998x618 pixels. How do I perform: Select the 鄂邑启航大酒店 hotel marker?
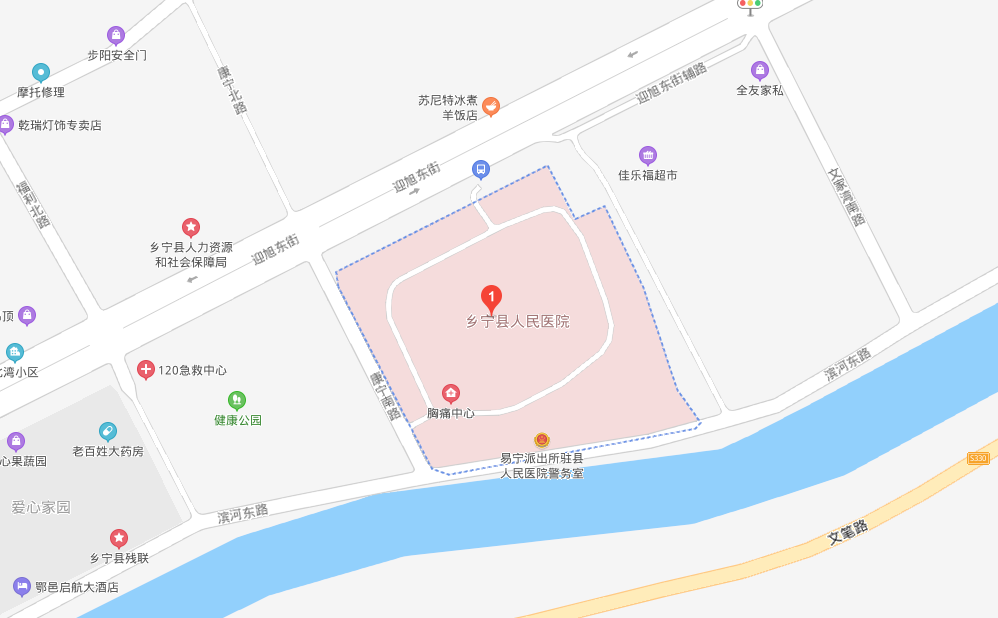[21, 586]
